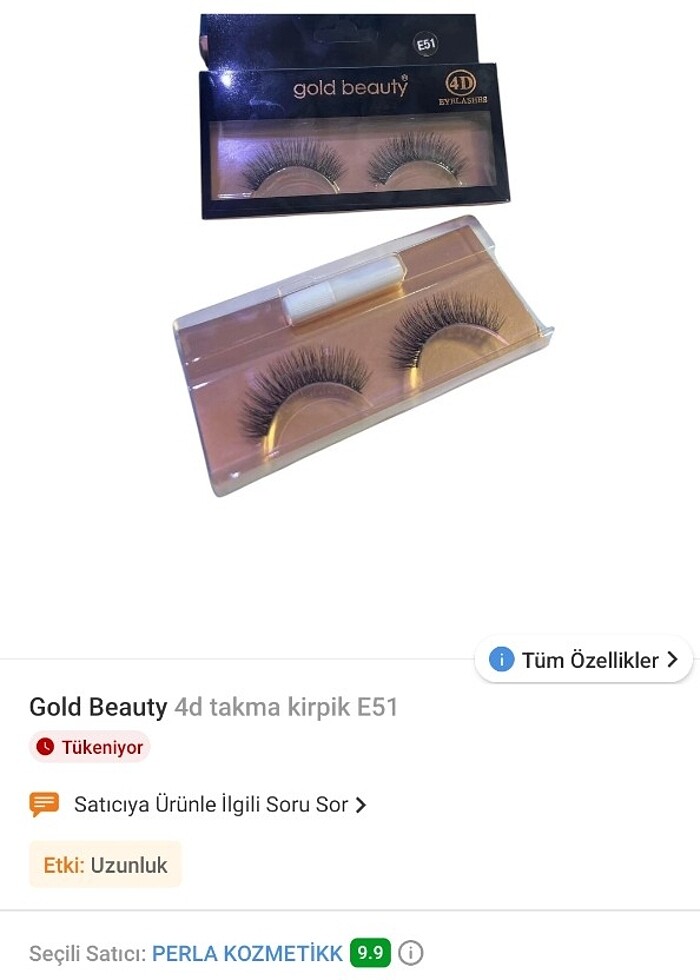The image size is (700, 980).
Task: Open the Gold Beauty brand link
Action: tap(98, 707)
